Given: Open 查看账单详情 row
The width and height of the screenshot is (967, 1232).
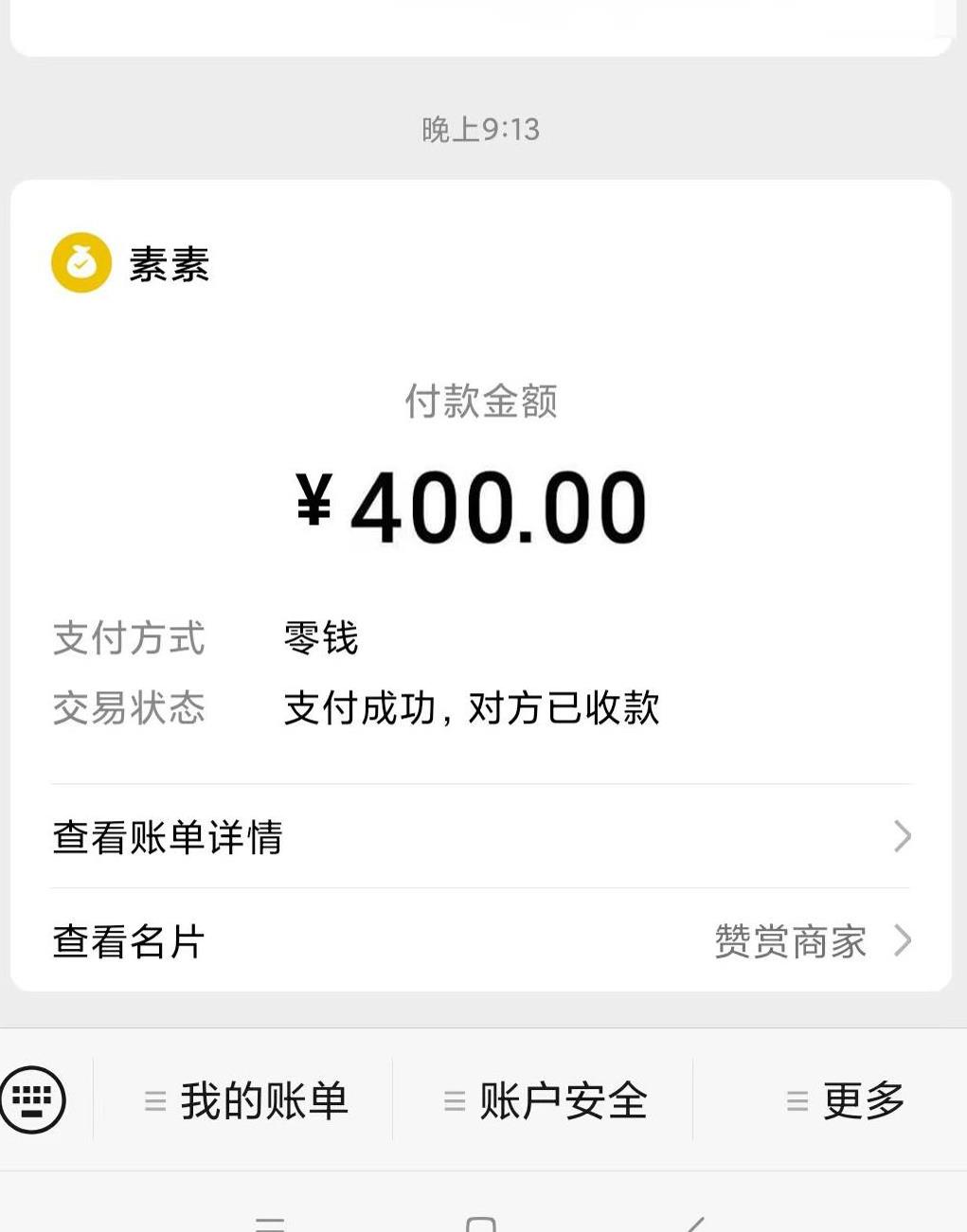Looking at the screenshot, I should coord(480,836).
